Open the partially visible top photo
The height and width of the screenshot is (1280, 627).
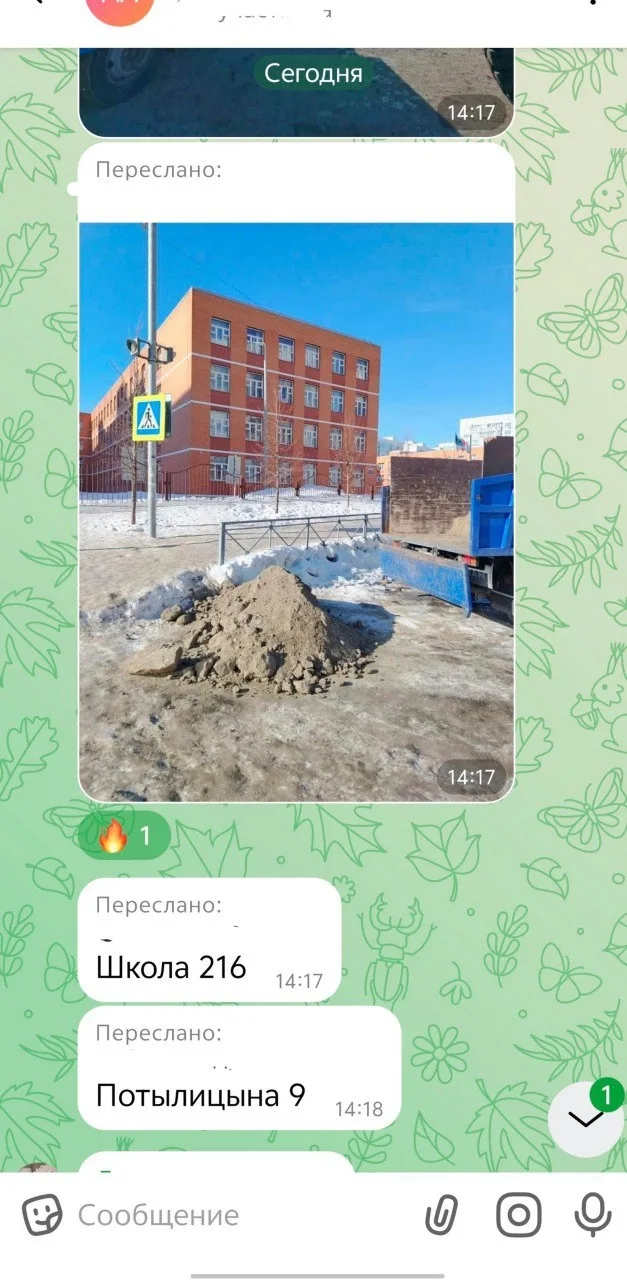click(296, 90)
